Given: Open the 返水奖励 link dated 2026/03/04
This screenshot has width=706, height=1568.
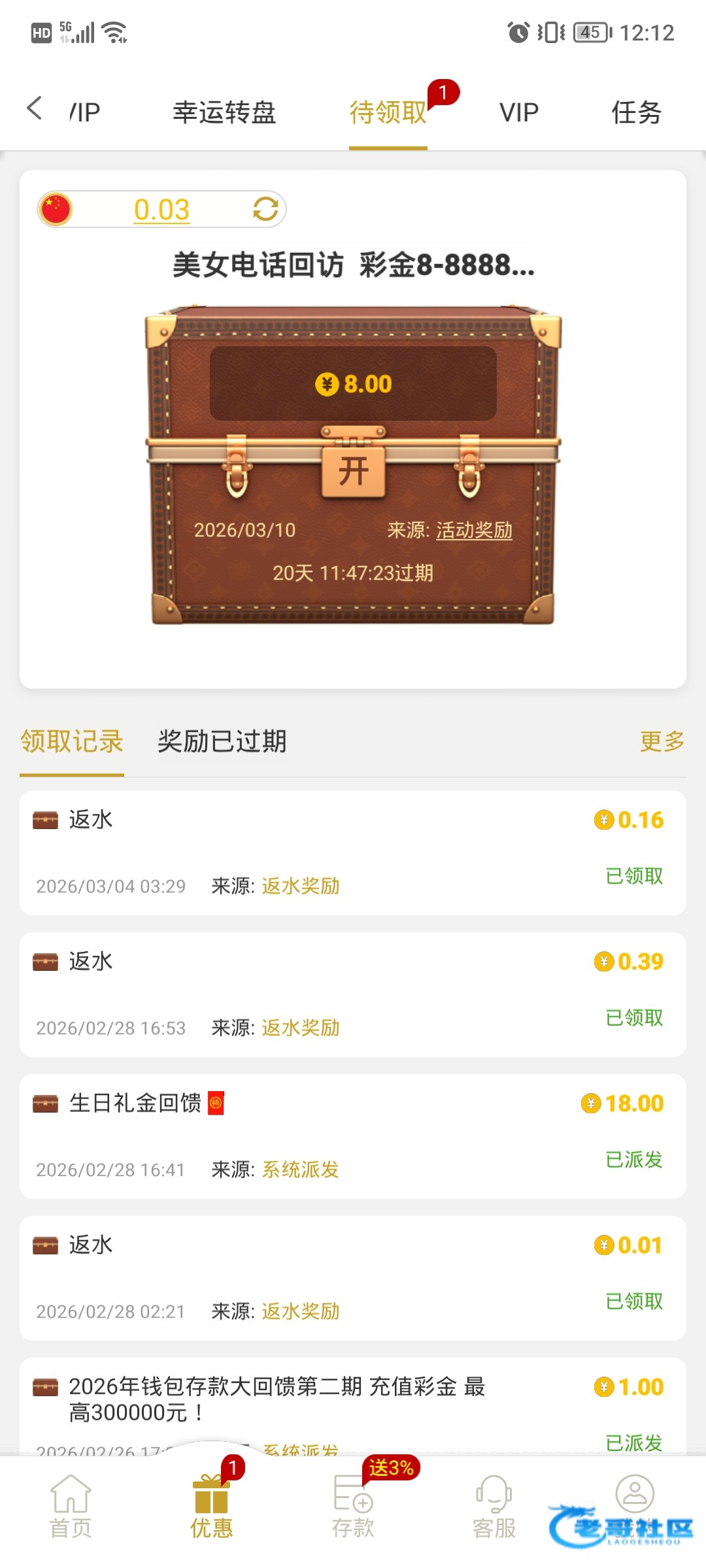Looking at the screenshot, I should click(301, 886).
